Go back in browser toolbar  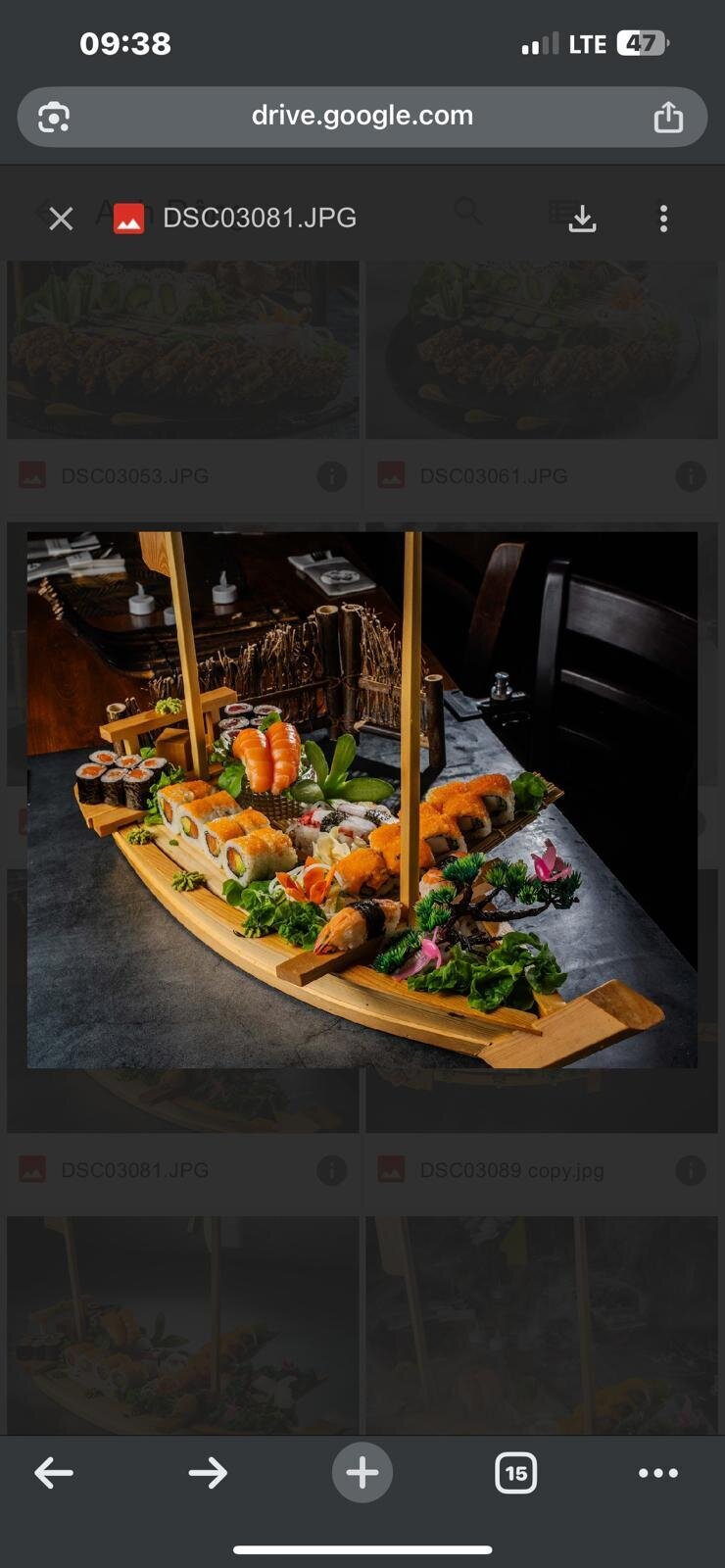pyautogui.click(x=54, y=1472)
